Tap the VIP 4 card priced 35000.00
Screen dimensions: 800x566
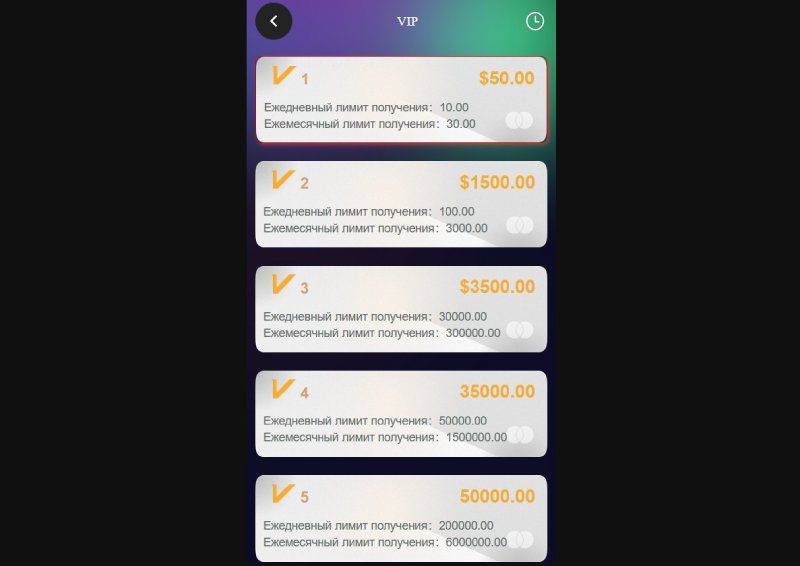pos(401,413)
